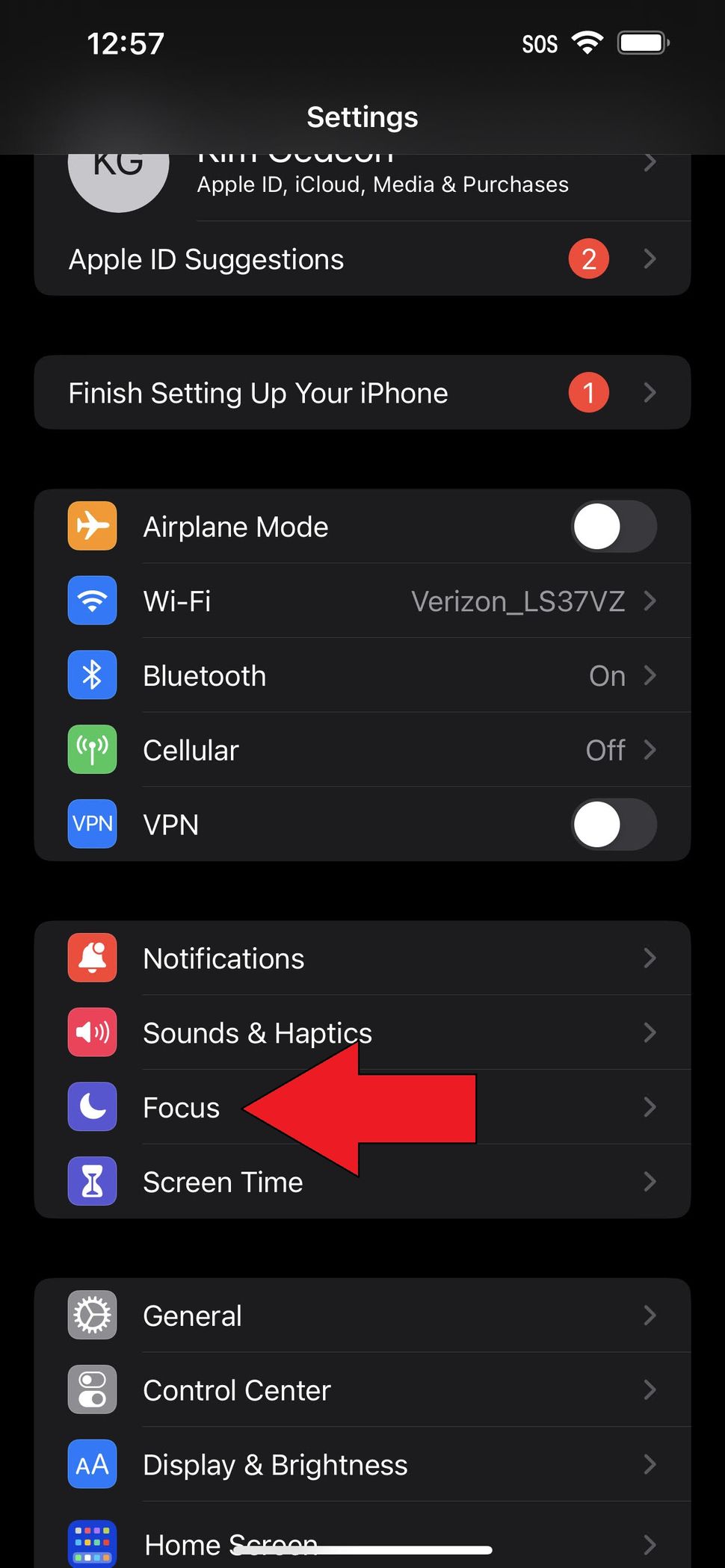Open Focus via the moon icon
This screenshot has width=725, height=1568.
click(92, 1107)
